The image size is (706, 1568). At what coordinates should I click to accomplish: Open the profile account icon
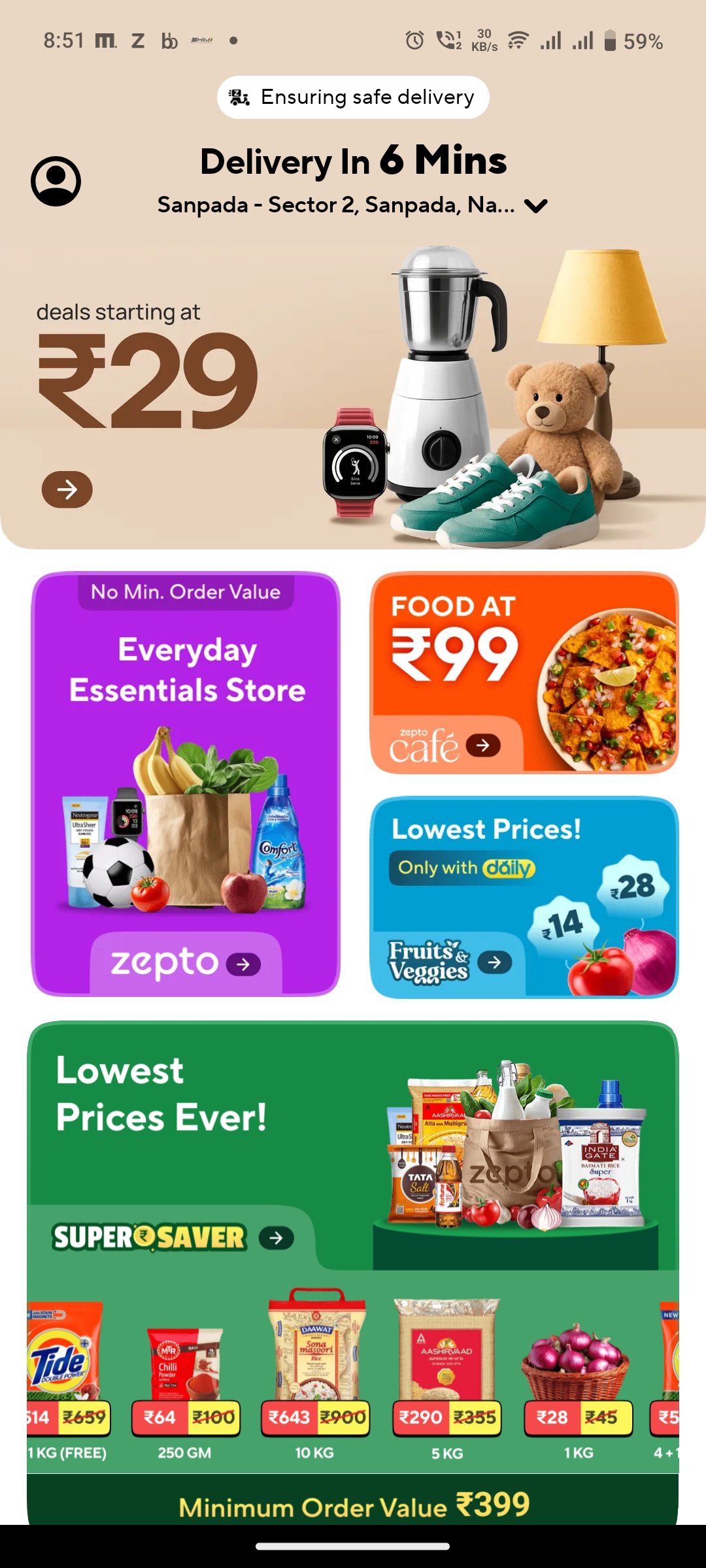[56, 181]
